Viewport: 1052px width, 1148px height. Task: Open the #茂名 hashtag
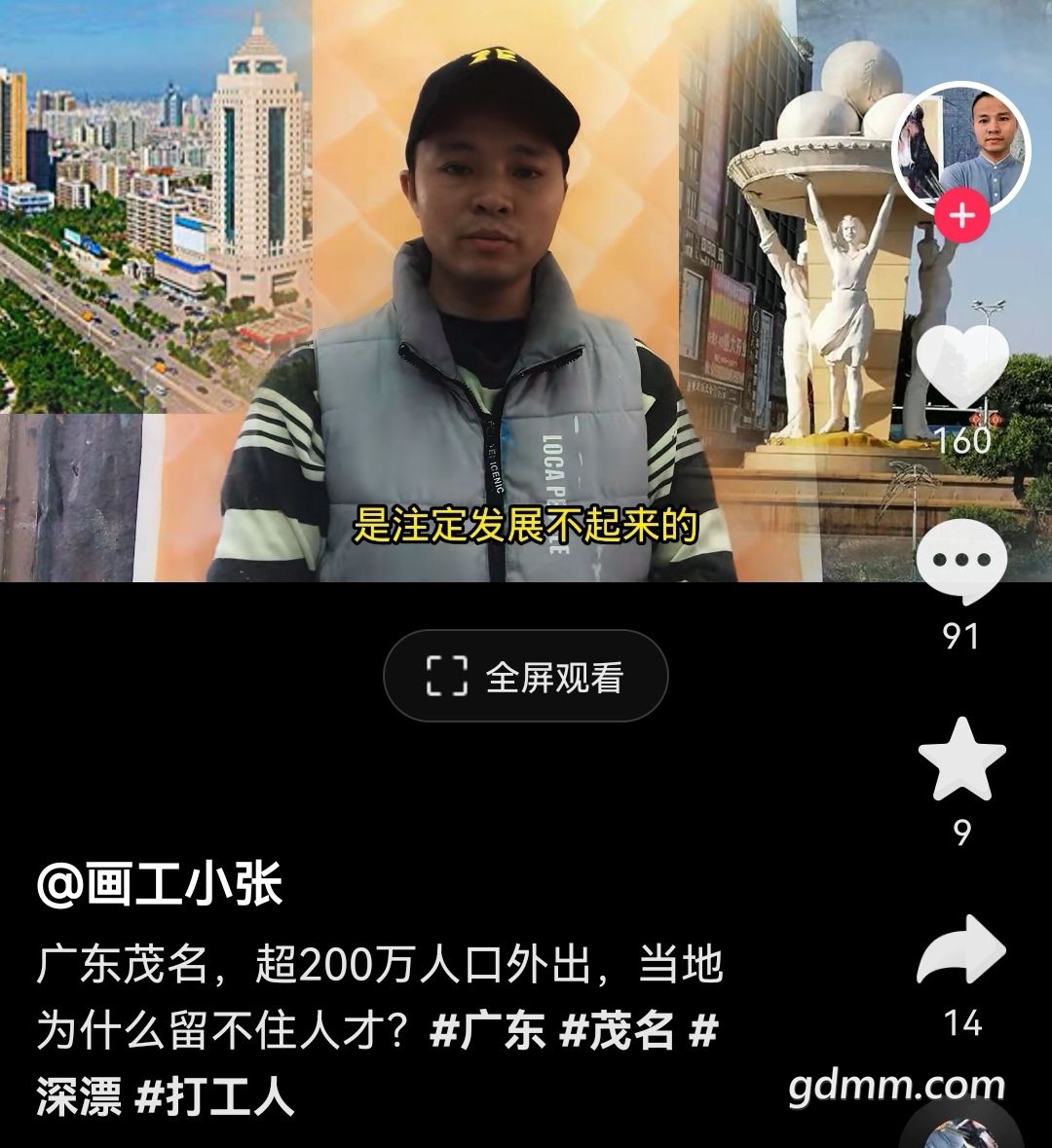618,1031
